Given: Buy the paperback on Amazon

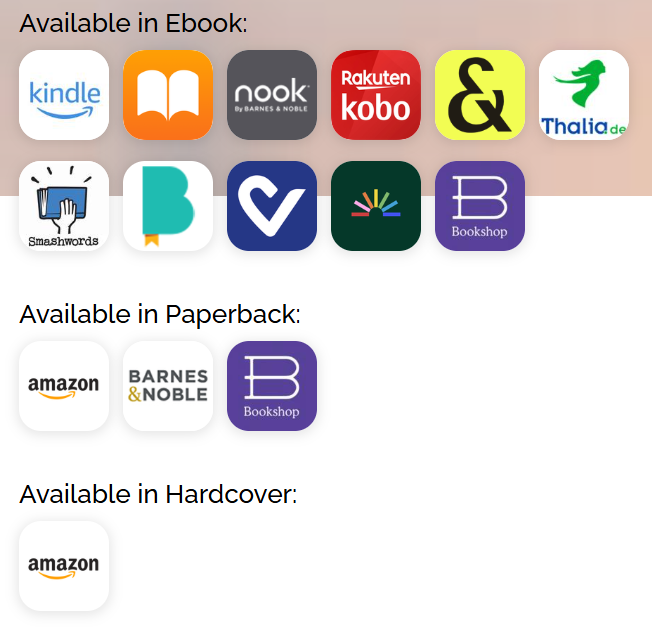Looking at the screenshot, I should tap(64, 386).
